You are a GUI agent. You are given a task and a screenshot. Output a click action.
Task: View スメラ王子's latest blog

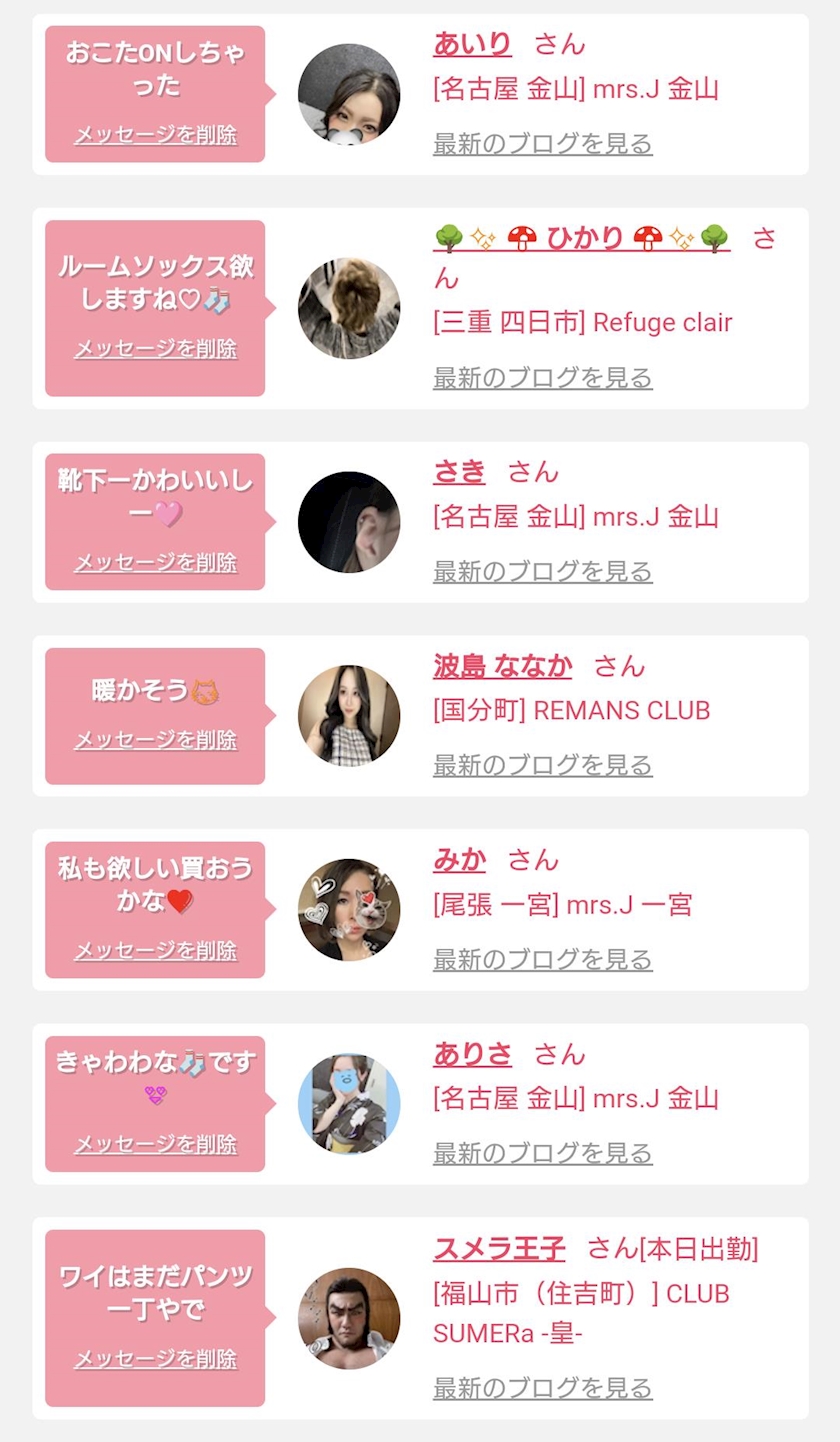[x=542, y=1388]
